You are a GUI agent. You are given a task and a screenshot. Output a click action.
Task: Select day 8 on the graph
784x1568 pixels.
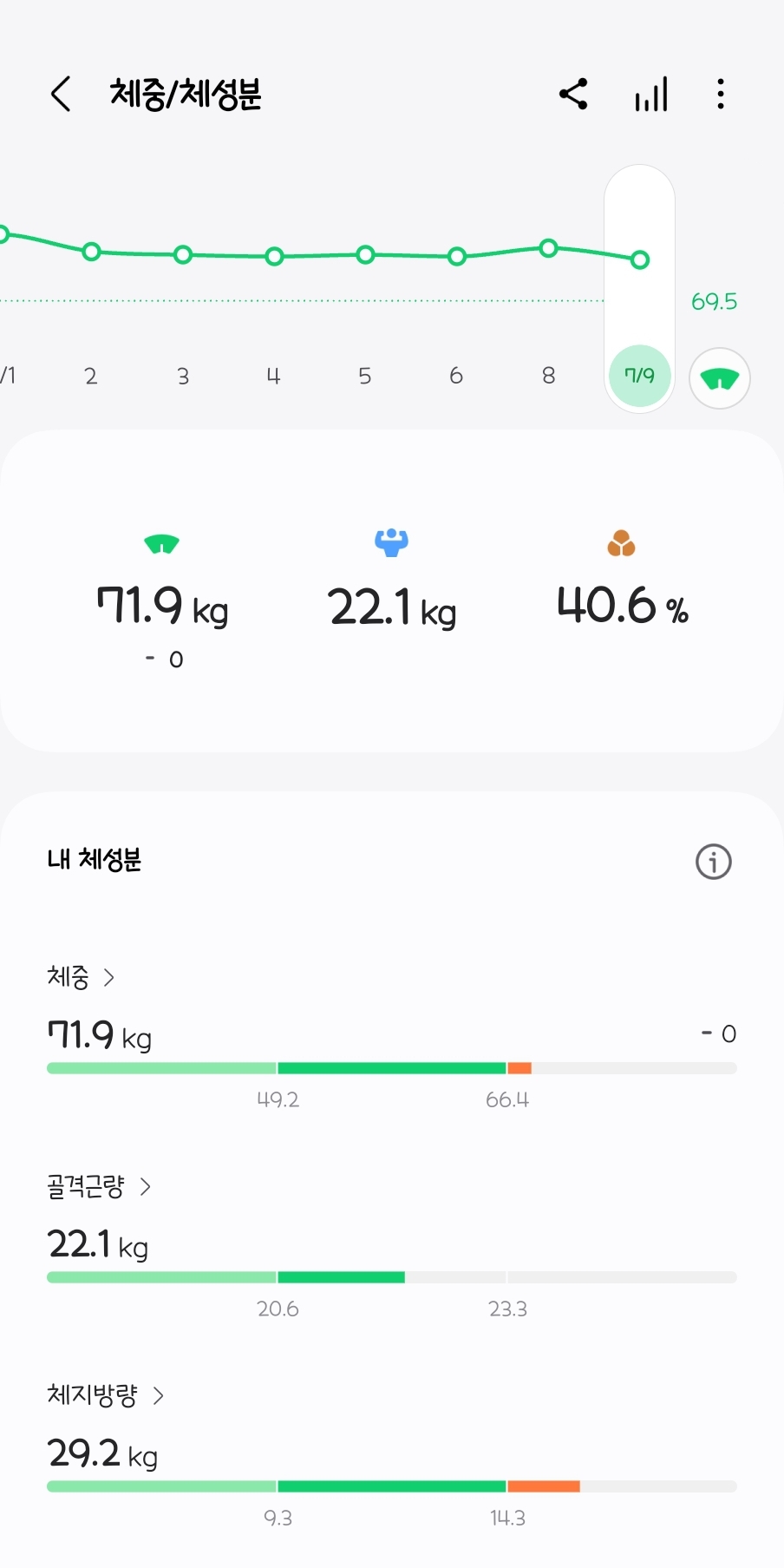[x=548, y=376]
